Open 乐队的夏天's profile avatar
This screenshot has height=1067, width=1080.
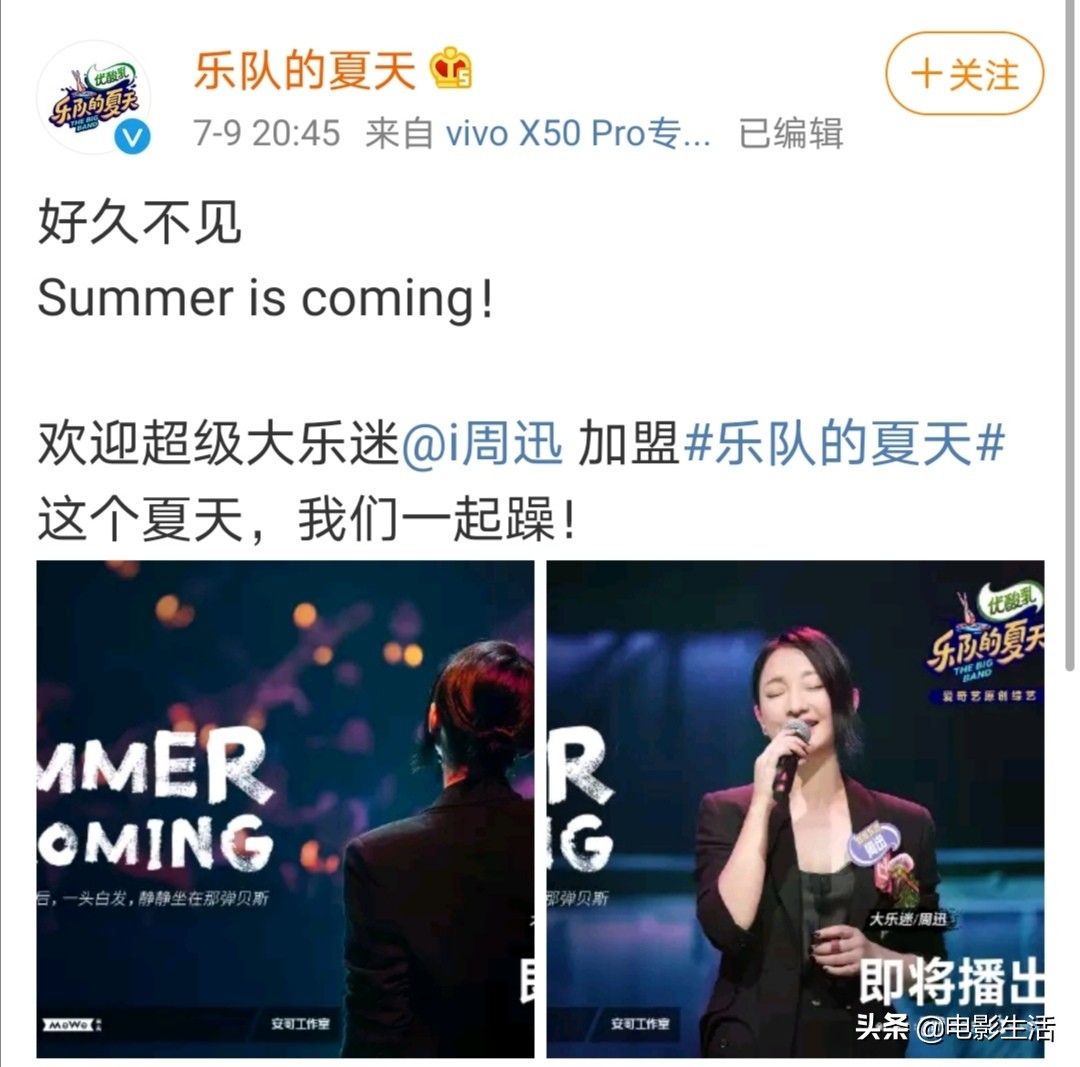tap(94, 98)
